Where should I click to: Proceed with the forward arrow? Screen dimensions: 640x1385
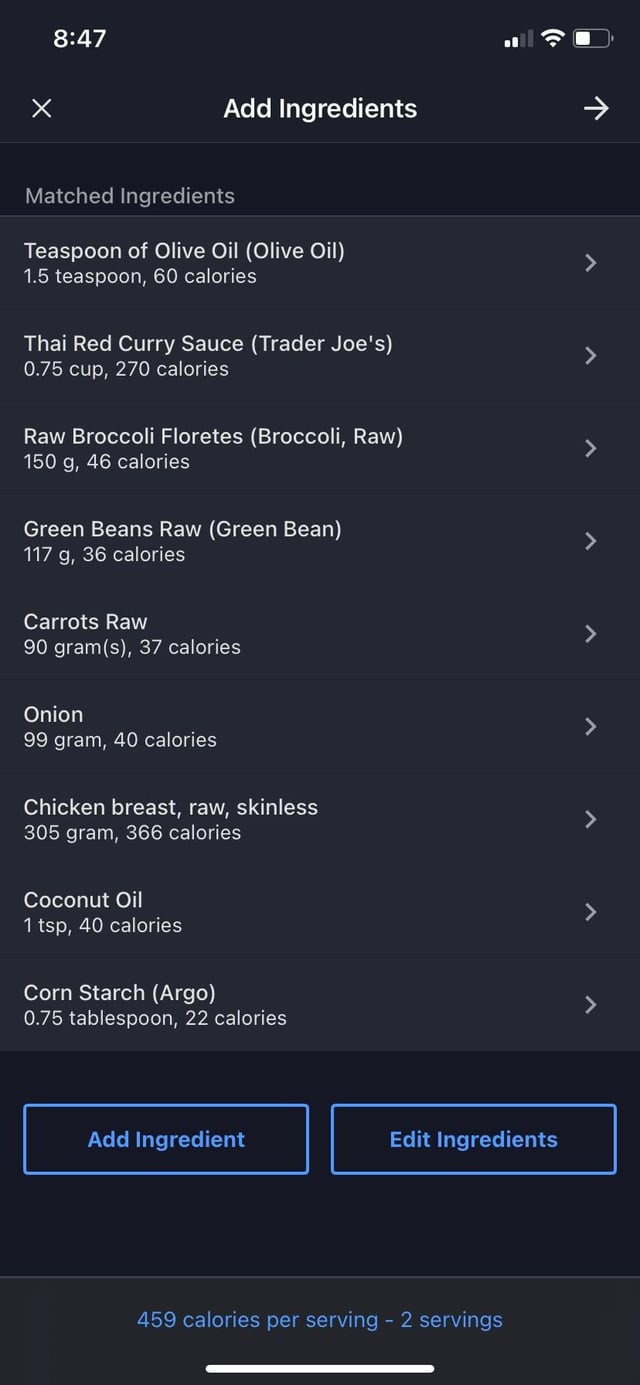tap(596, 108)
